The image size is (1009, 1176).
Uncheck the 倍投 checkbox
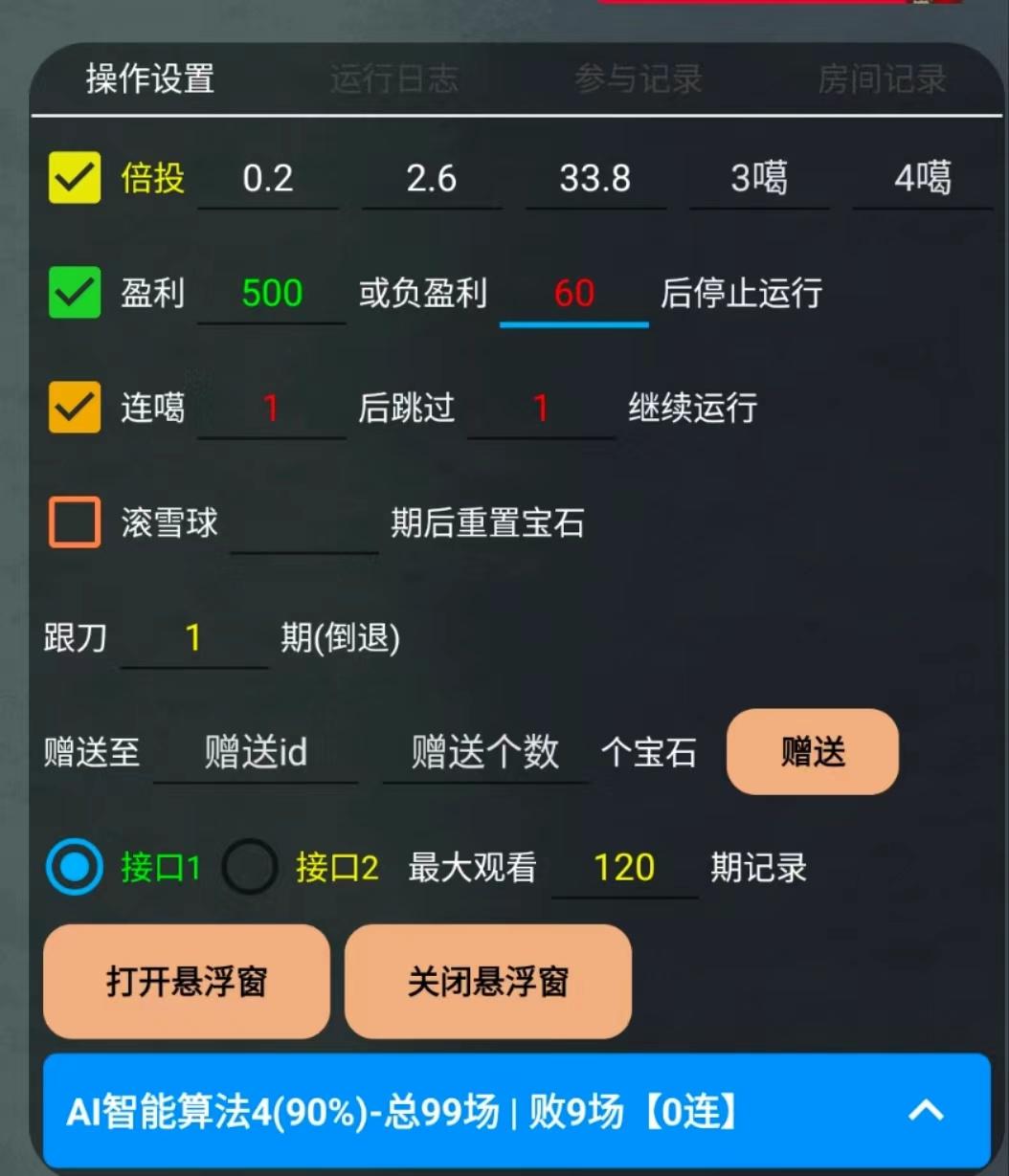coord(75,178)
